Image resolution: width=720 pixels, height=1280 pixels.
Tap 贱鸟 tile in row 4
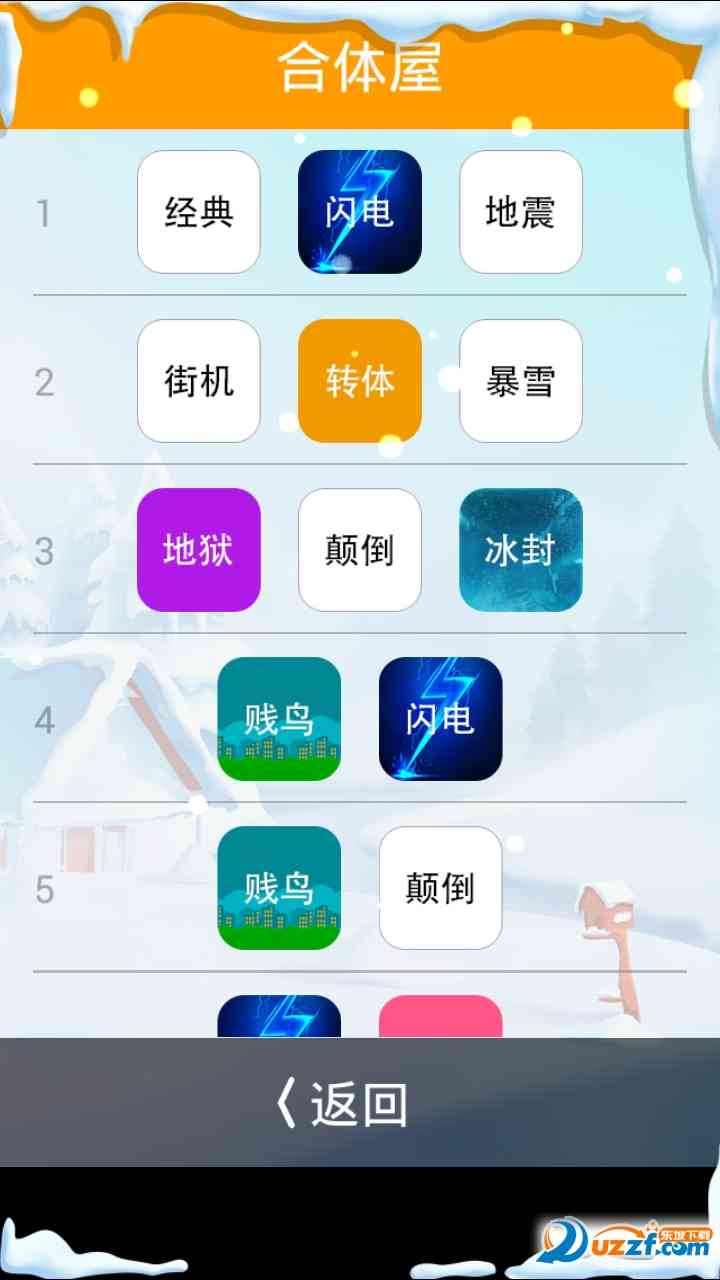coord(279,719)
